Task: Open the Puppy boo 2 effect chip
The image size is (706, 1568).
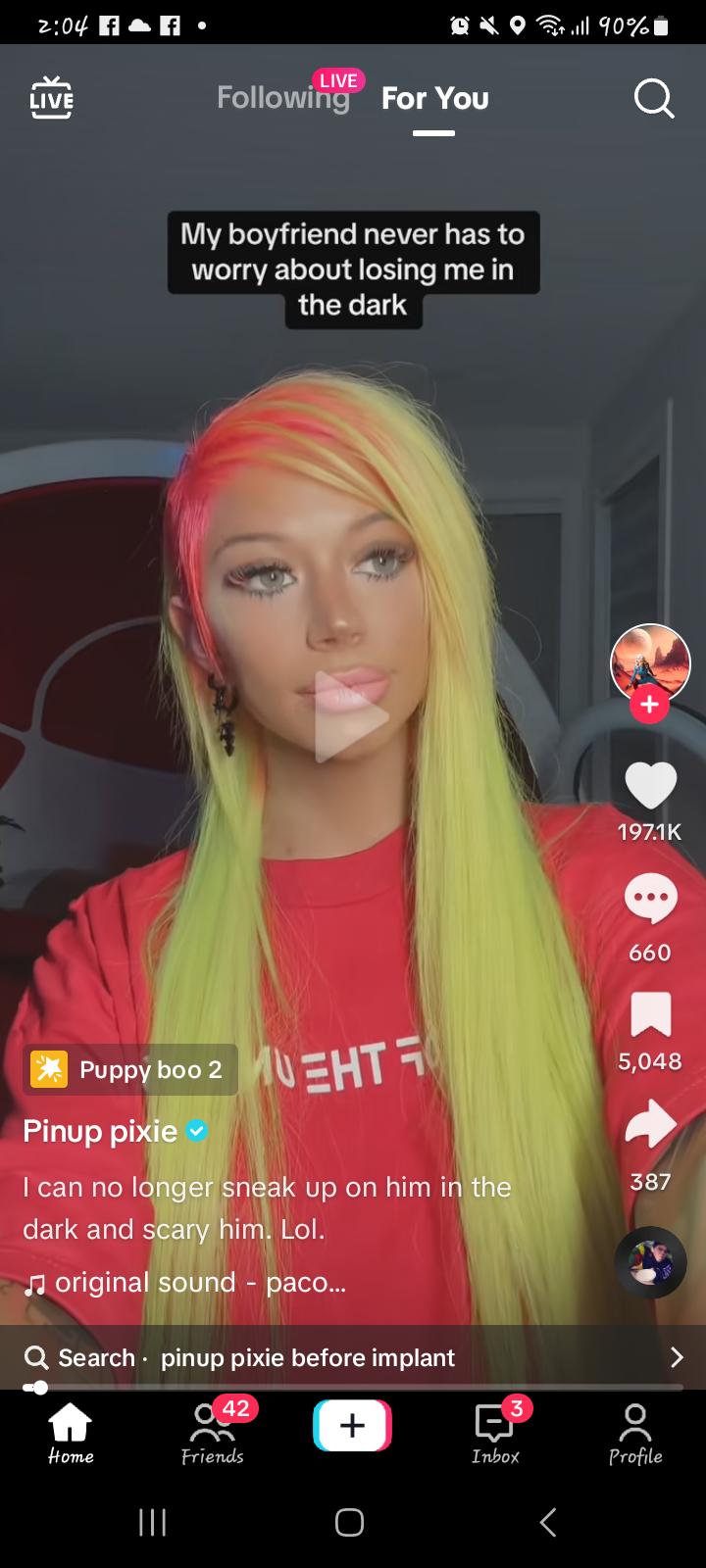Action: click(130, 1069)
